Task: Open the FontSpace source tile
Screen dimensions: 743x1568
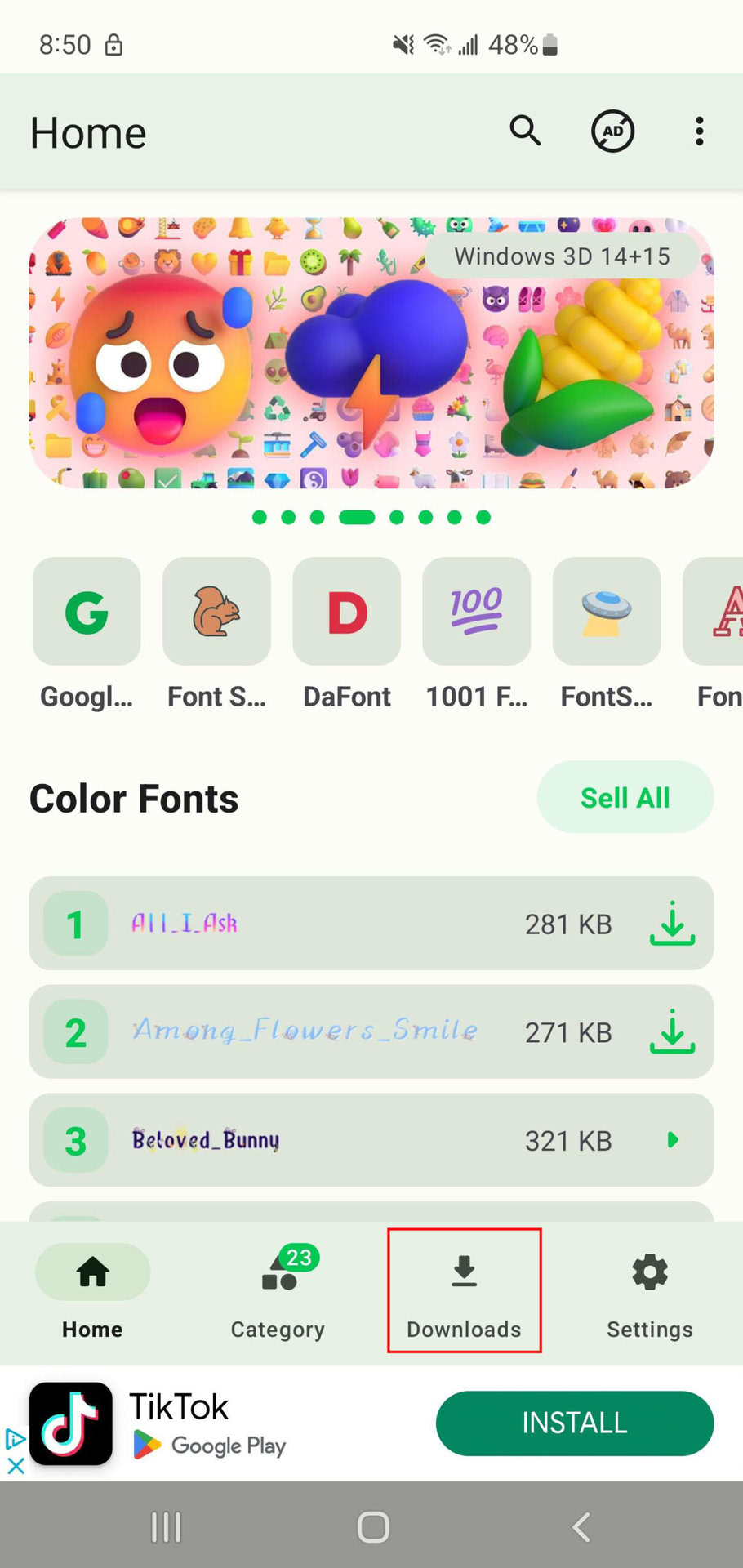Action: (x=606, y=612)
